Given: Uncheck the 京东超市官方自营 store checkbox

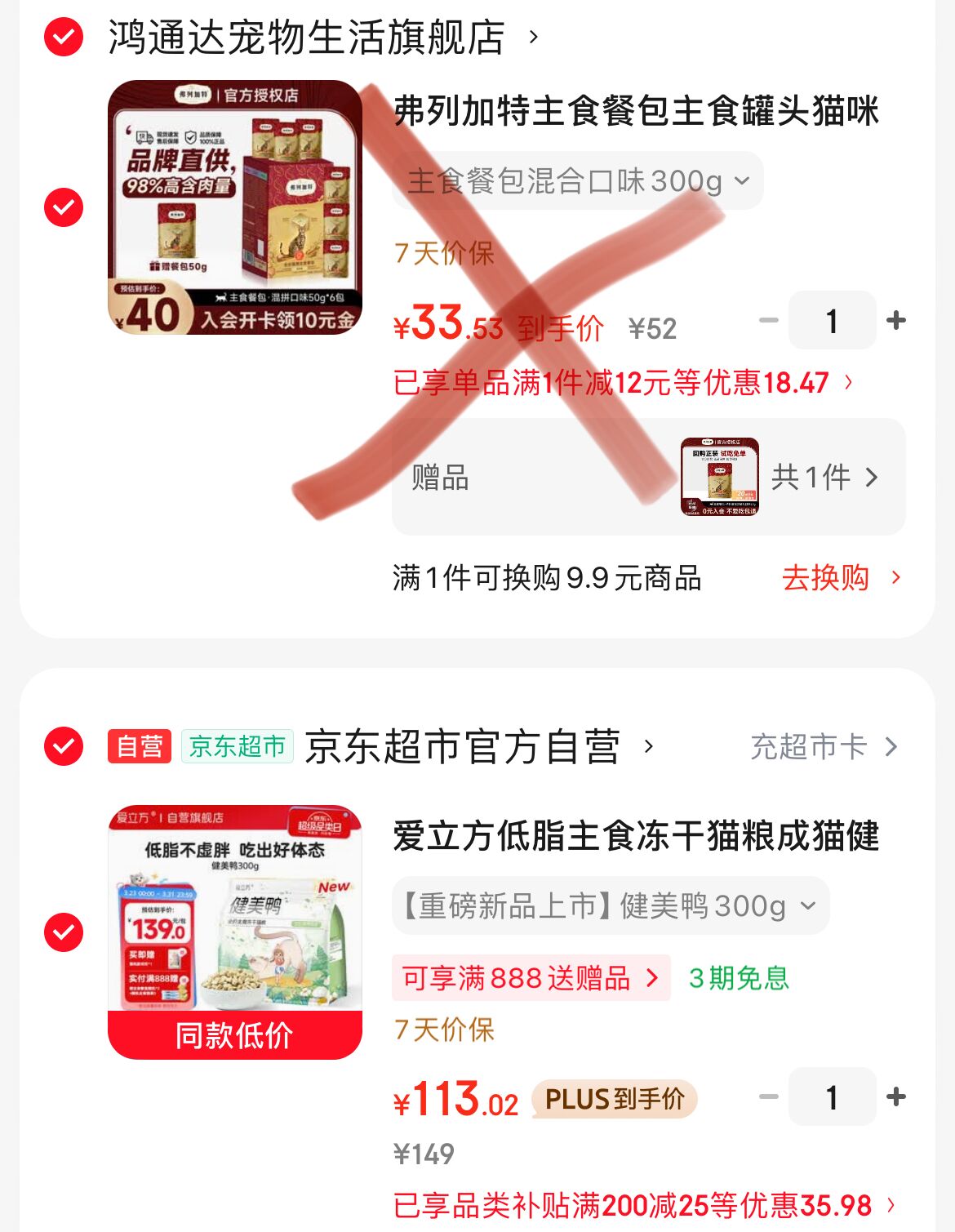Looking at the screenshot, I should tap(64, 746).
